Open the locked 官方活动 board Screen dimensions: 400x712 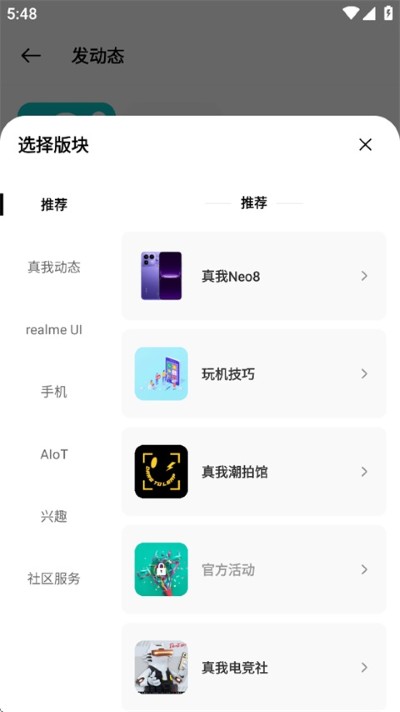click(254, 569)
